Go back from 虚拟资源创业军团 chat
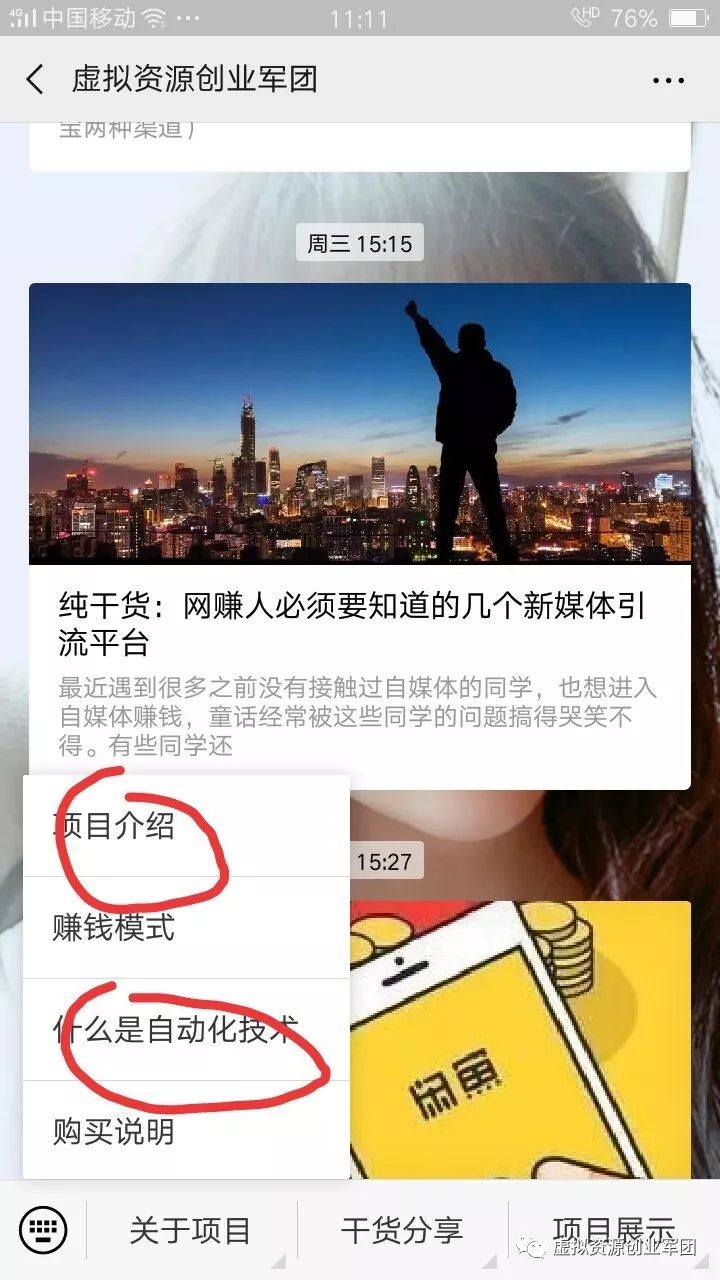This screenshot has height=1280, width=720. tap(36, 79)
